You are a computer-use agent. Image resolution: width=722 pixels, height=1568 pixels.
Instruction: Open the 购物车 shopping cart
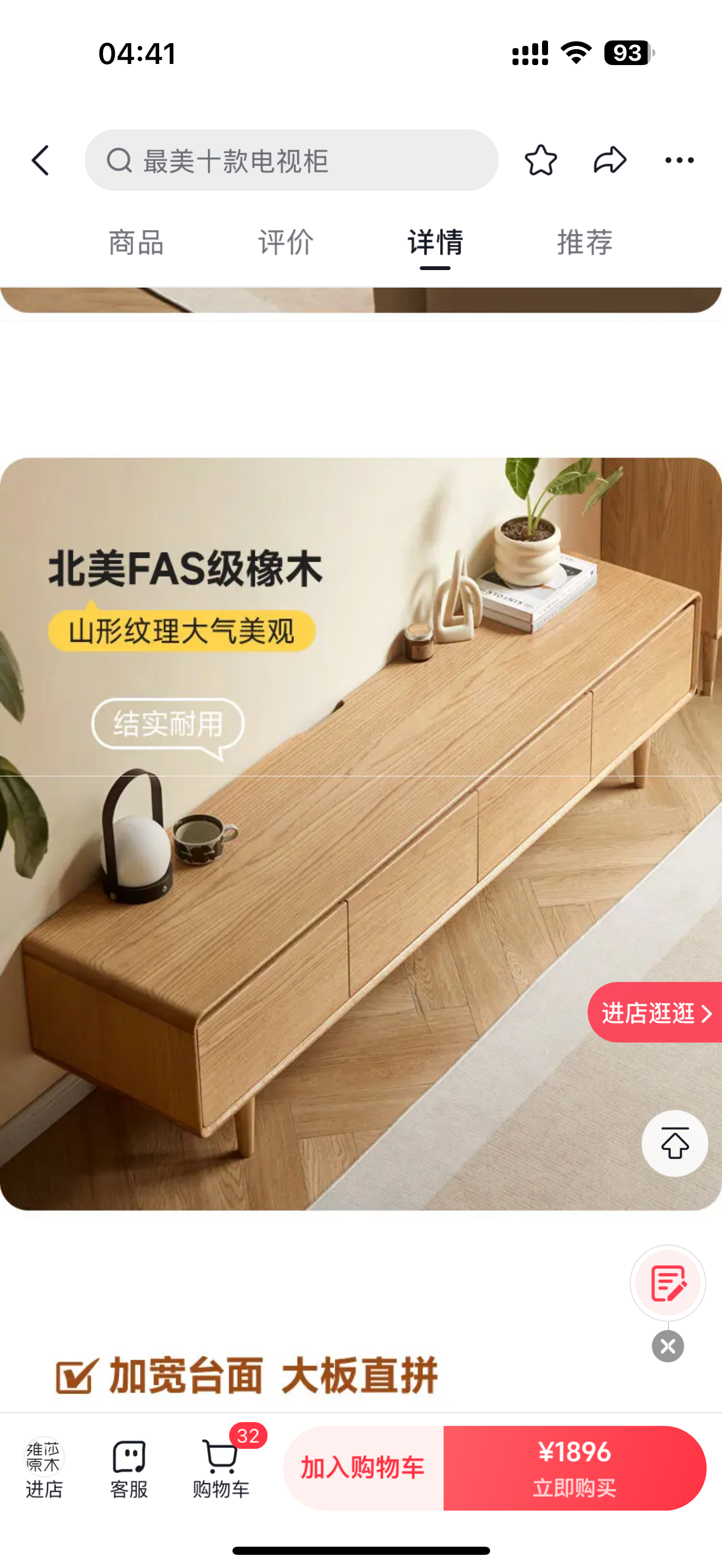pyautogui.click(x=221, y=1468)
